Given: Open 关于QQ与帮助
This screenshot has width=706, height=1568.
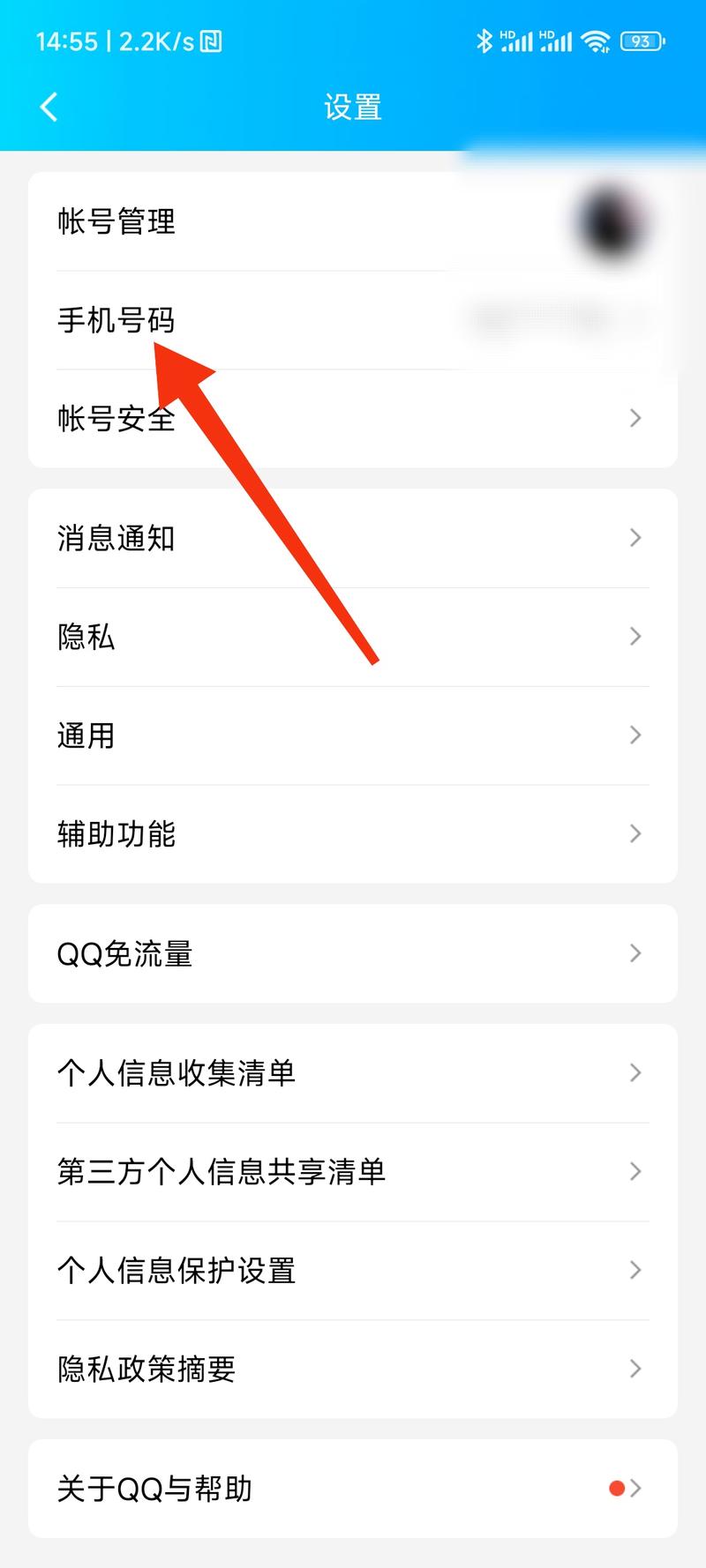Looking at the screenshot, I should [x=351, y=1489].
